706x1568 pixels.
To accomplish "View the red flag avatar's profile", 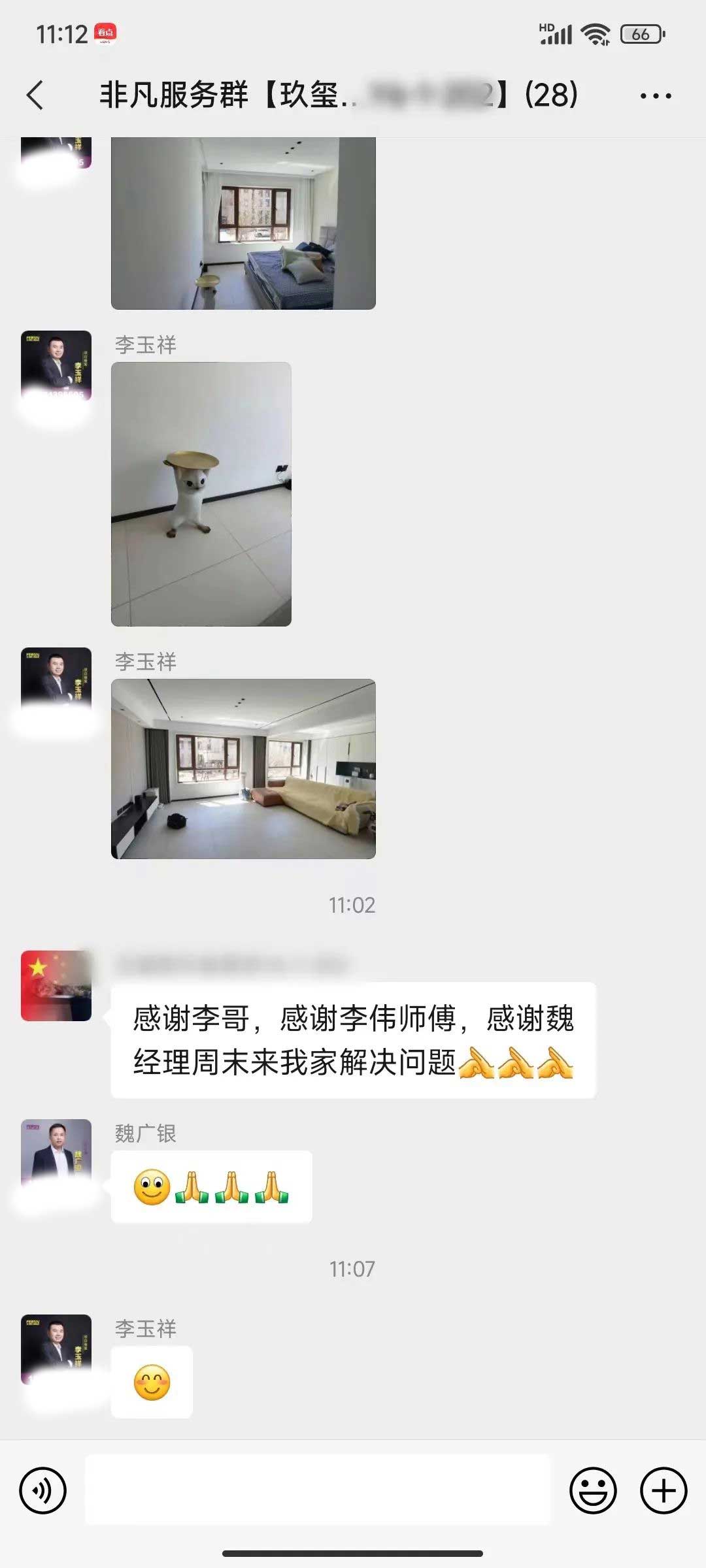I will tap(56, 986).
